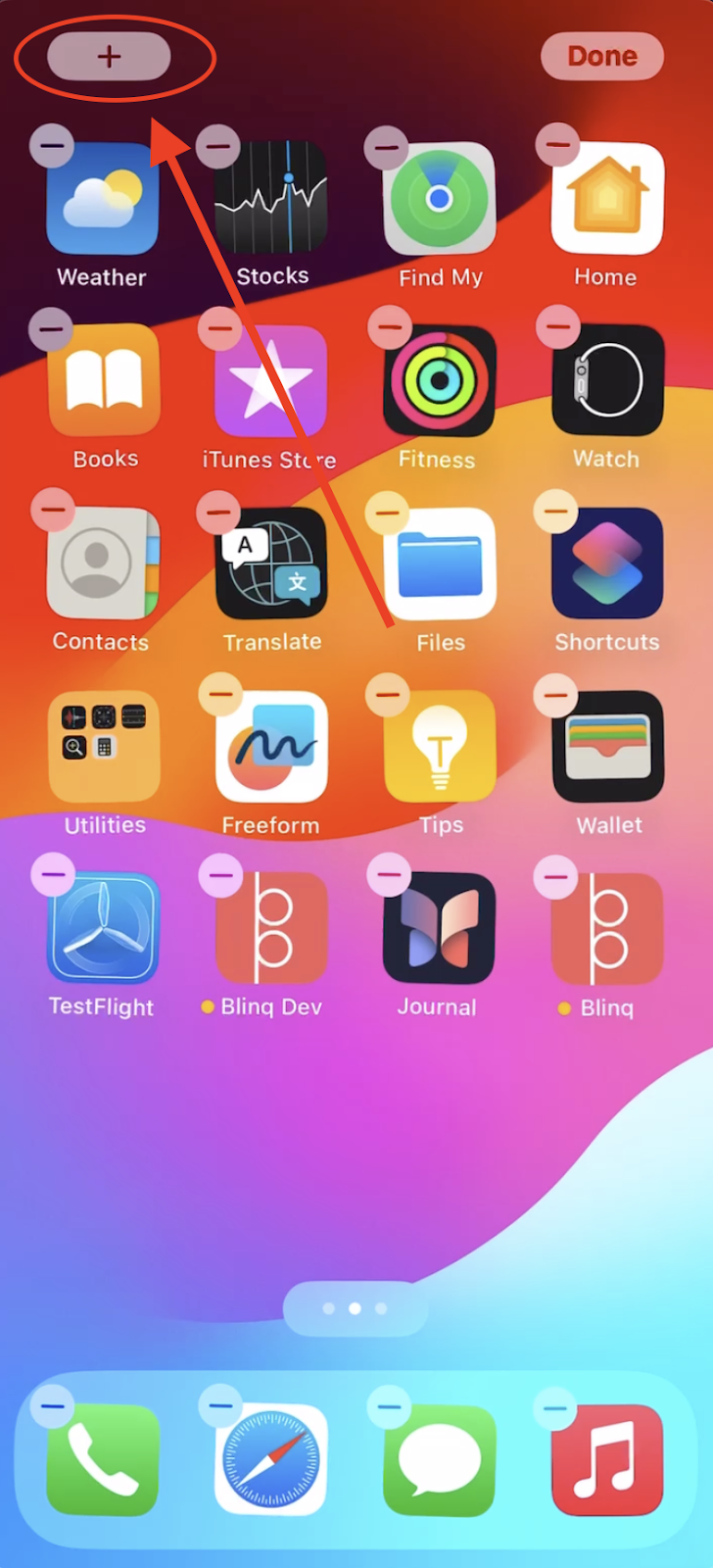Tap the Fitness app icon
This screenshot has height=1568, width=713.
pyautogui.click(x=439, y=381)
